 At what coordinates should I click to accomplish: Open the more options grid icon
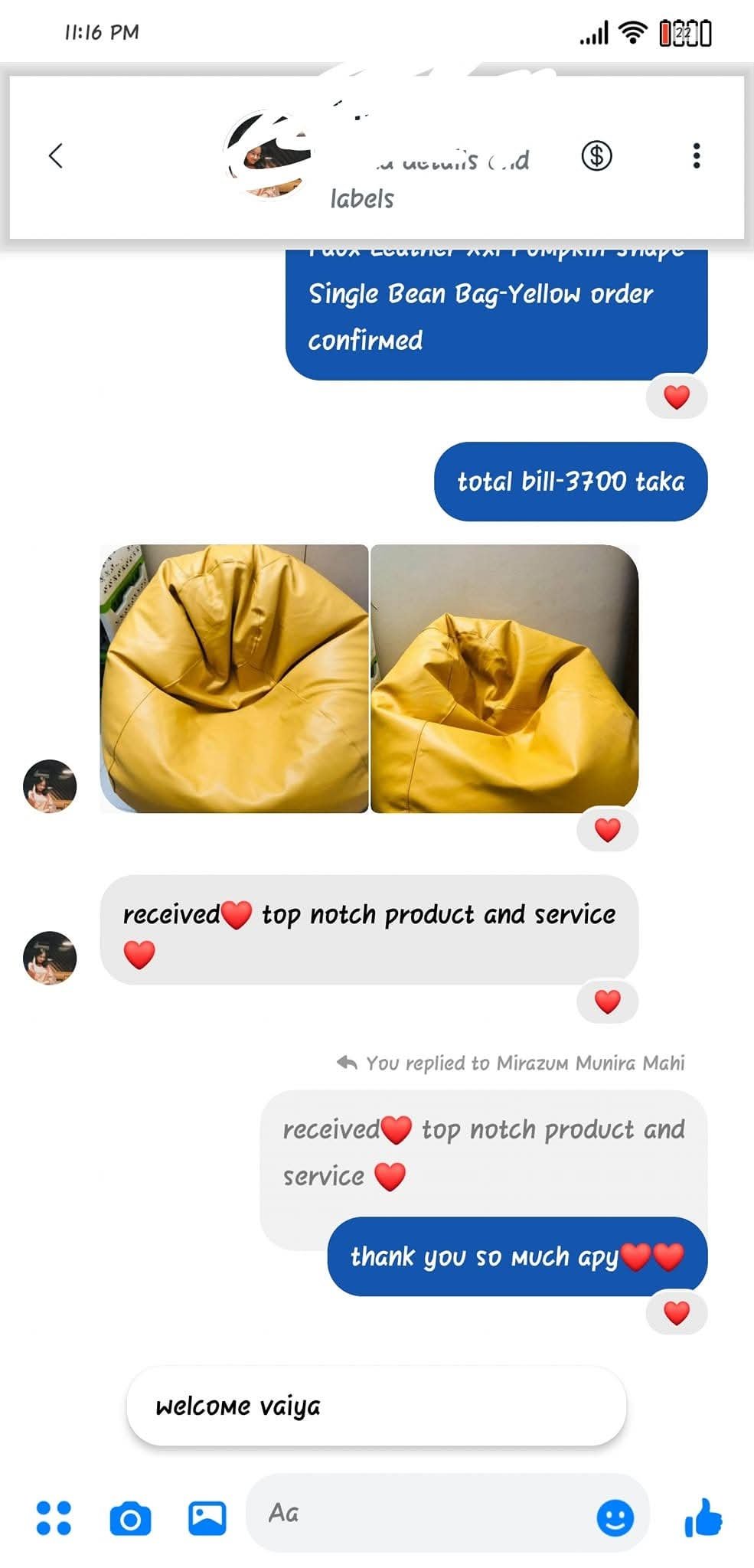54,1517
